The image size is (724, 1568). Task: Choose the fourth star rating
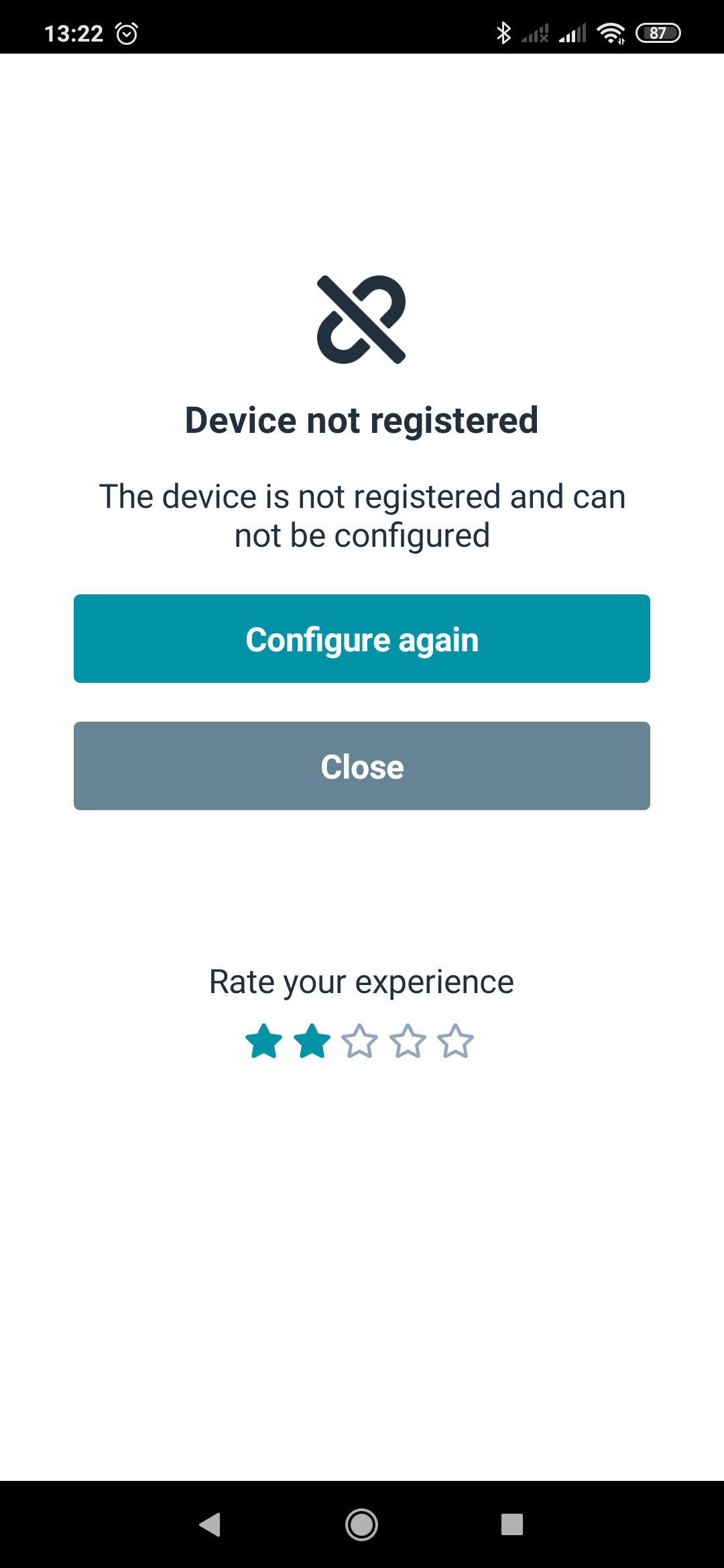coord(408,1041)
